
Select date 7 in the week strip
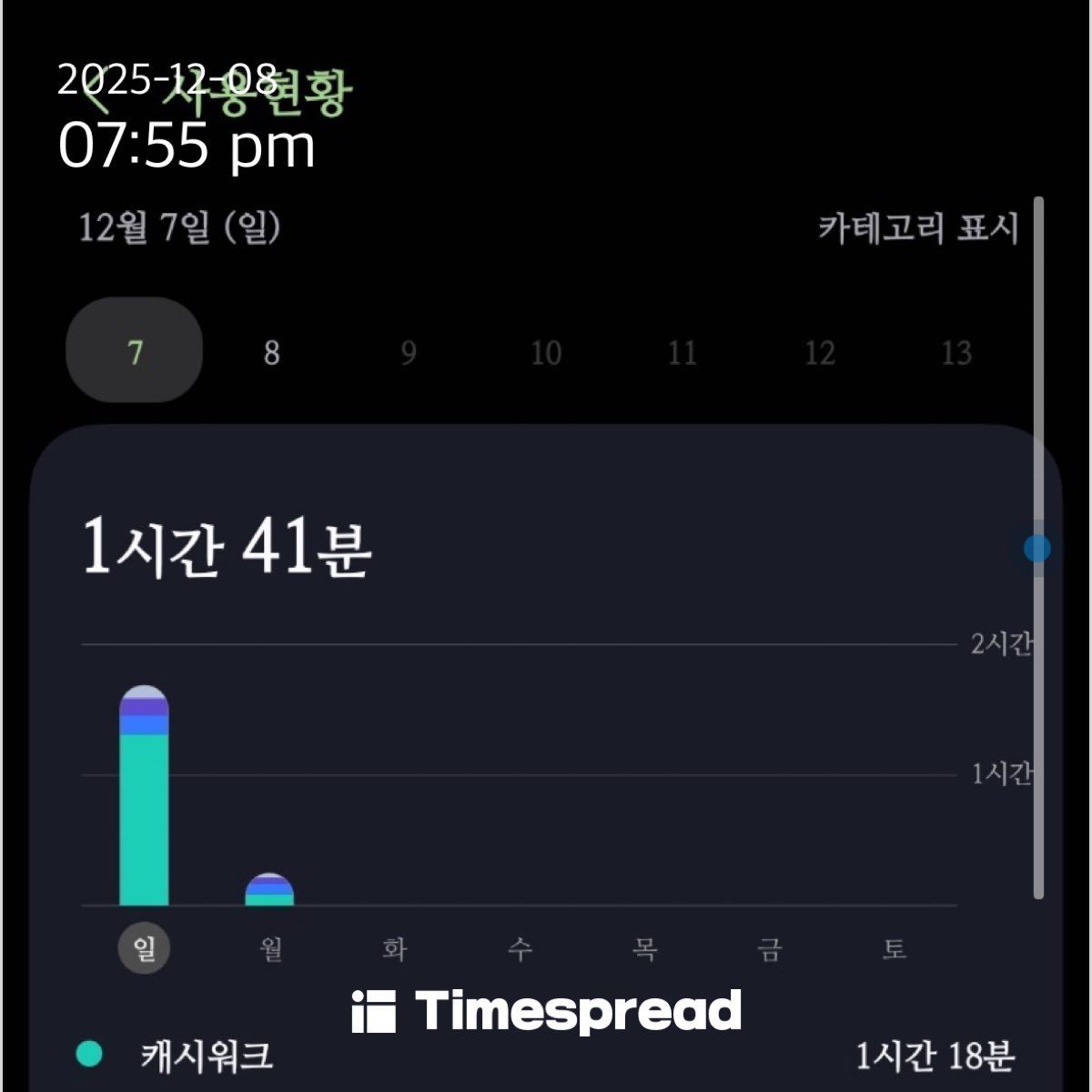coord(135,351)
